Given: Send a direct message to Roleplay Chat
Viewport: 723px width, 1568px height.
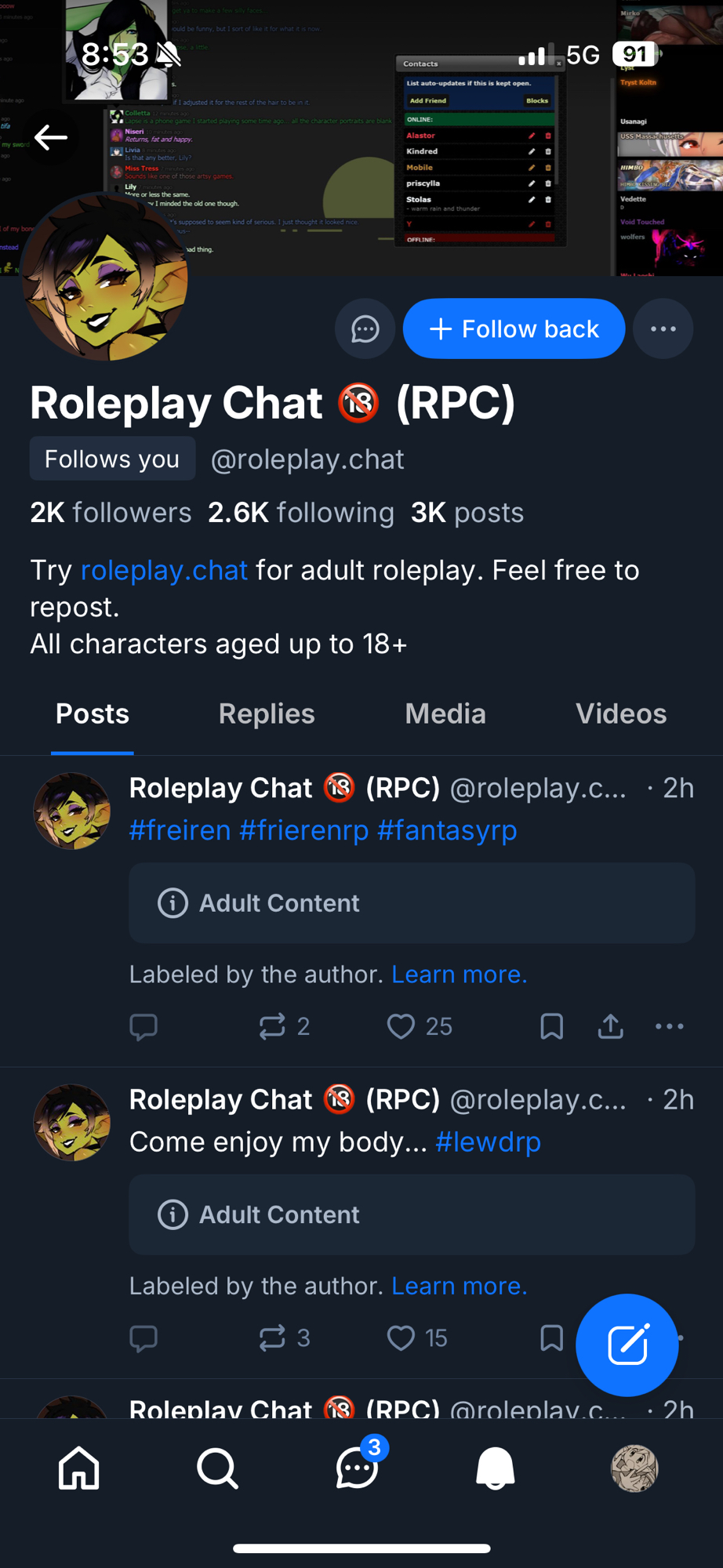Looking at the screenshot, I should pos(365,329).
